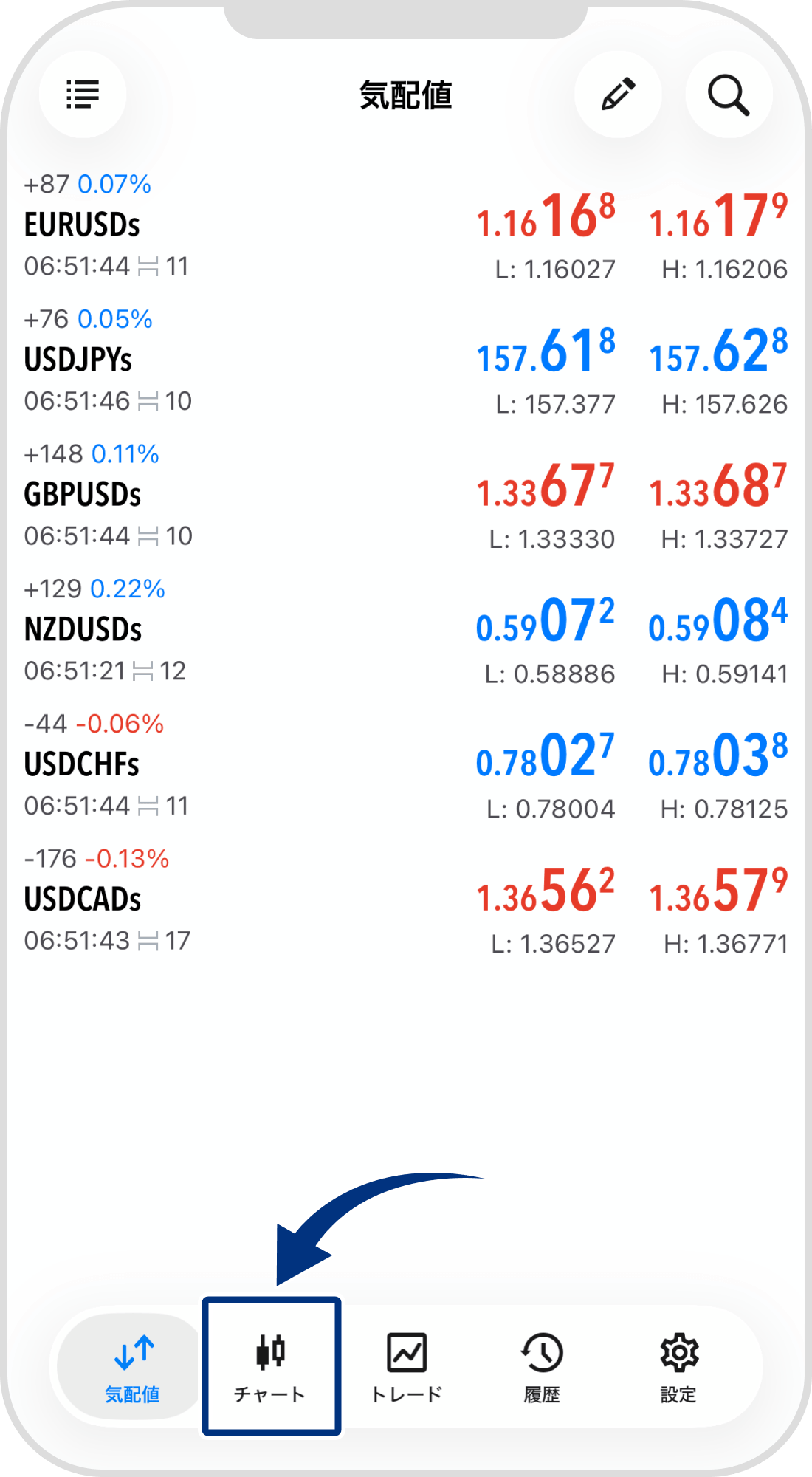Switch to the 設定 settings tab
This screenshot has width=812, height=1477.
coord(678,1367)
